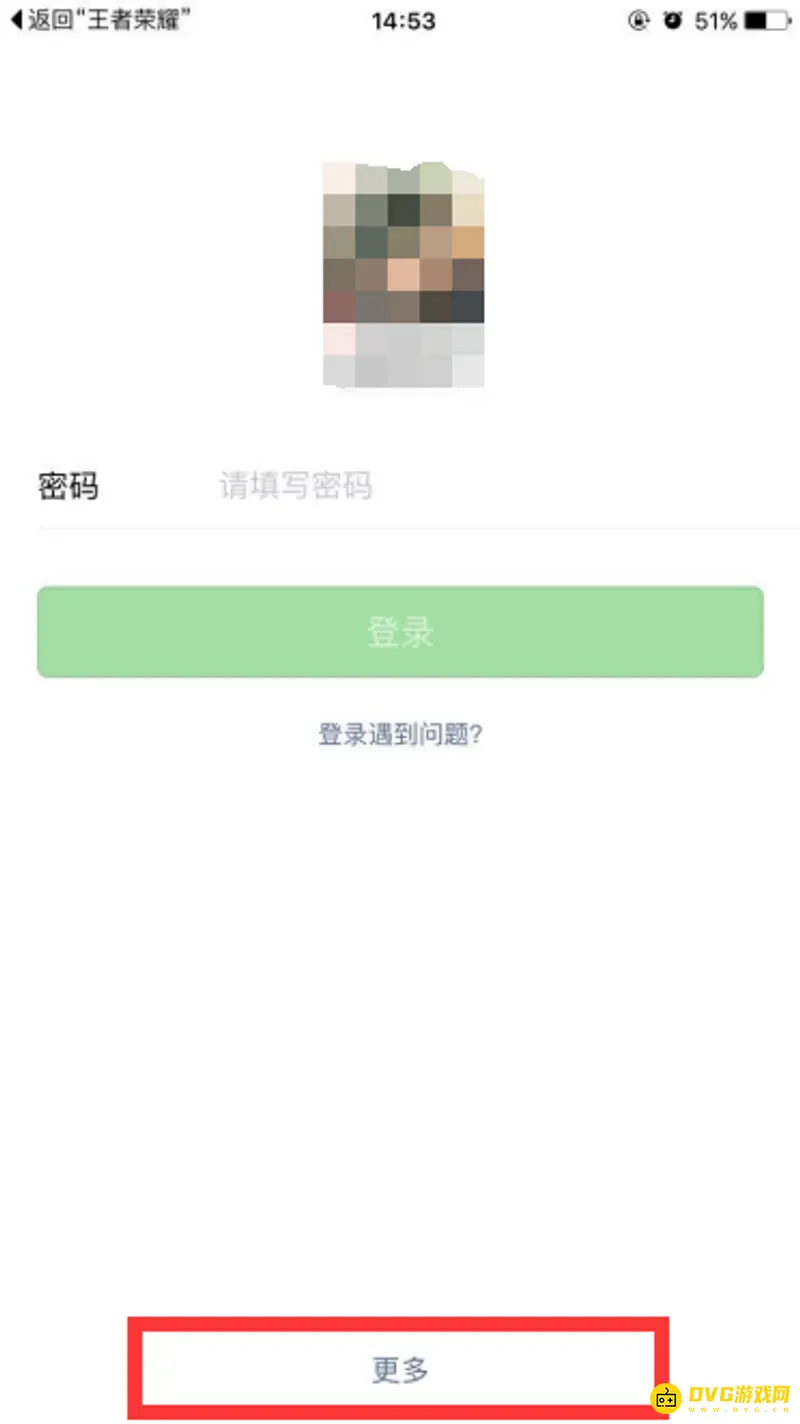Tap inside the password entry row
The width and height of the screenshot is (800, 1424).
pyautogui.click(x=400, y=486)
